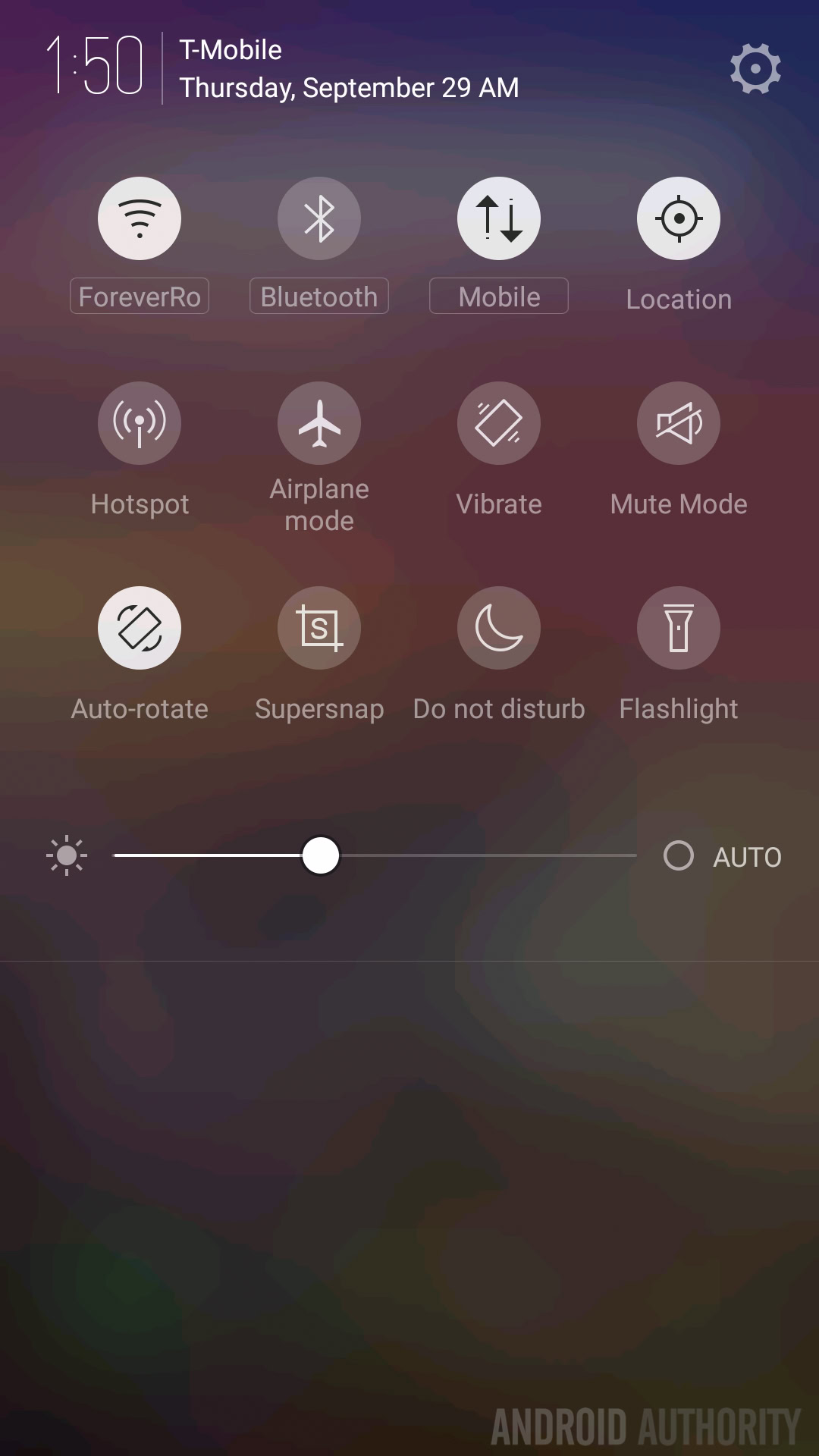This screenshot has height=1456, width=819.
Task: Switch on Vibrate mode
Action: (499, 423)
